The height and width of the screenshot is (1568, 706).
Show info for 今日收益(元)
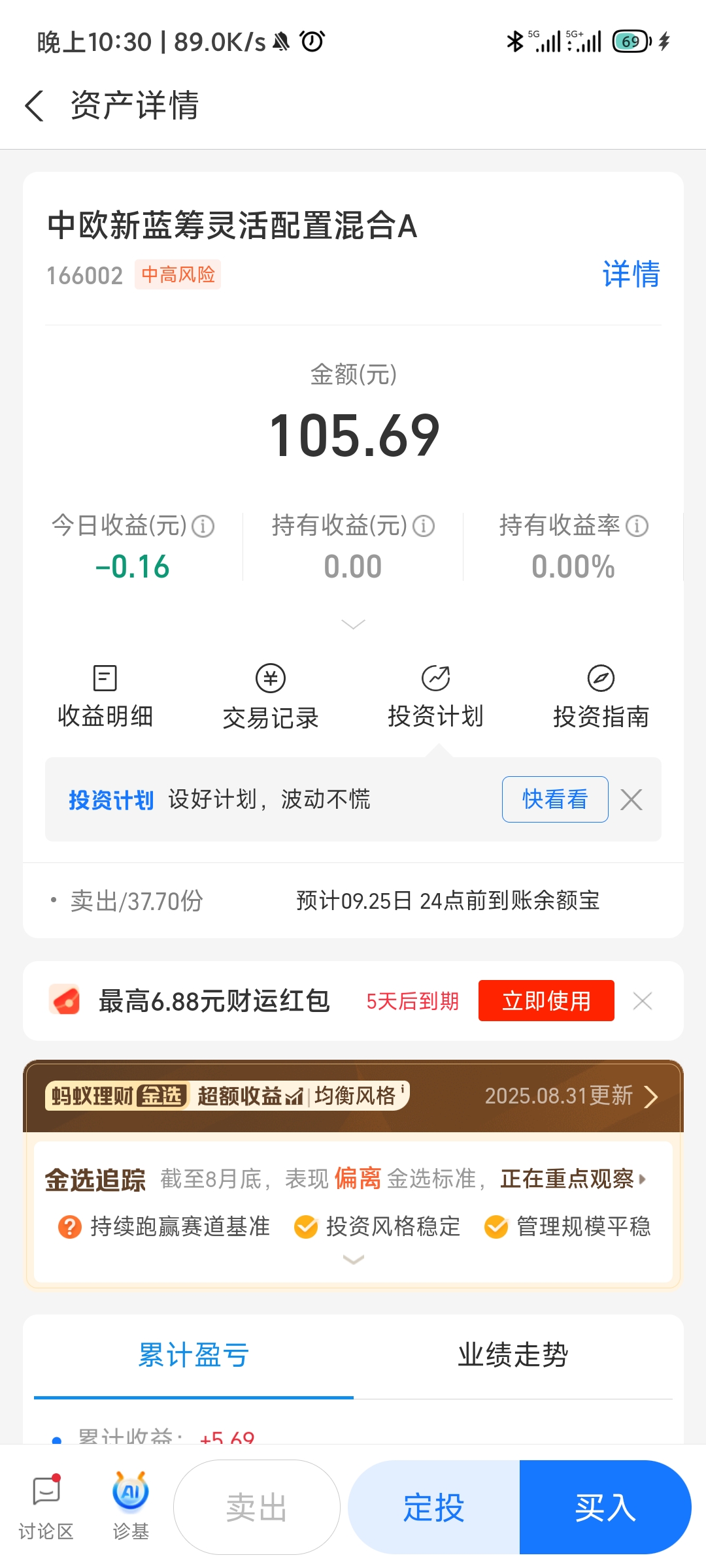pos(203,526)
